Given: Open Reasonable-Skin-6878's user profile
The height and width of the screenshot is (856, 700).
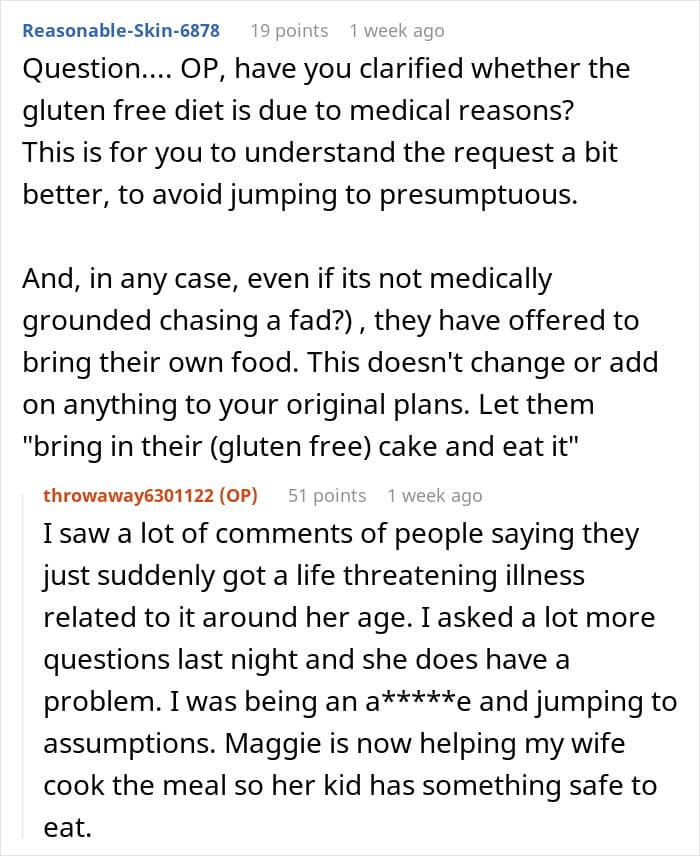Looking at the screenshot, I should [x=121, y=31].
